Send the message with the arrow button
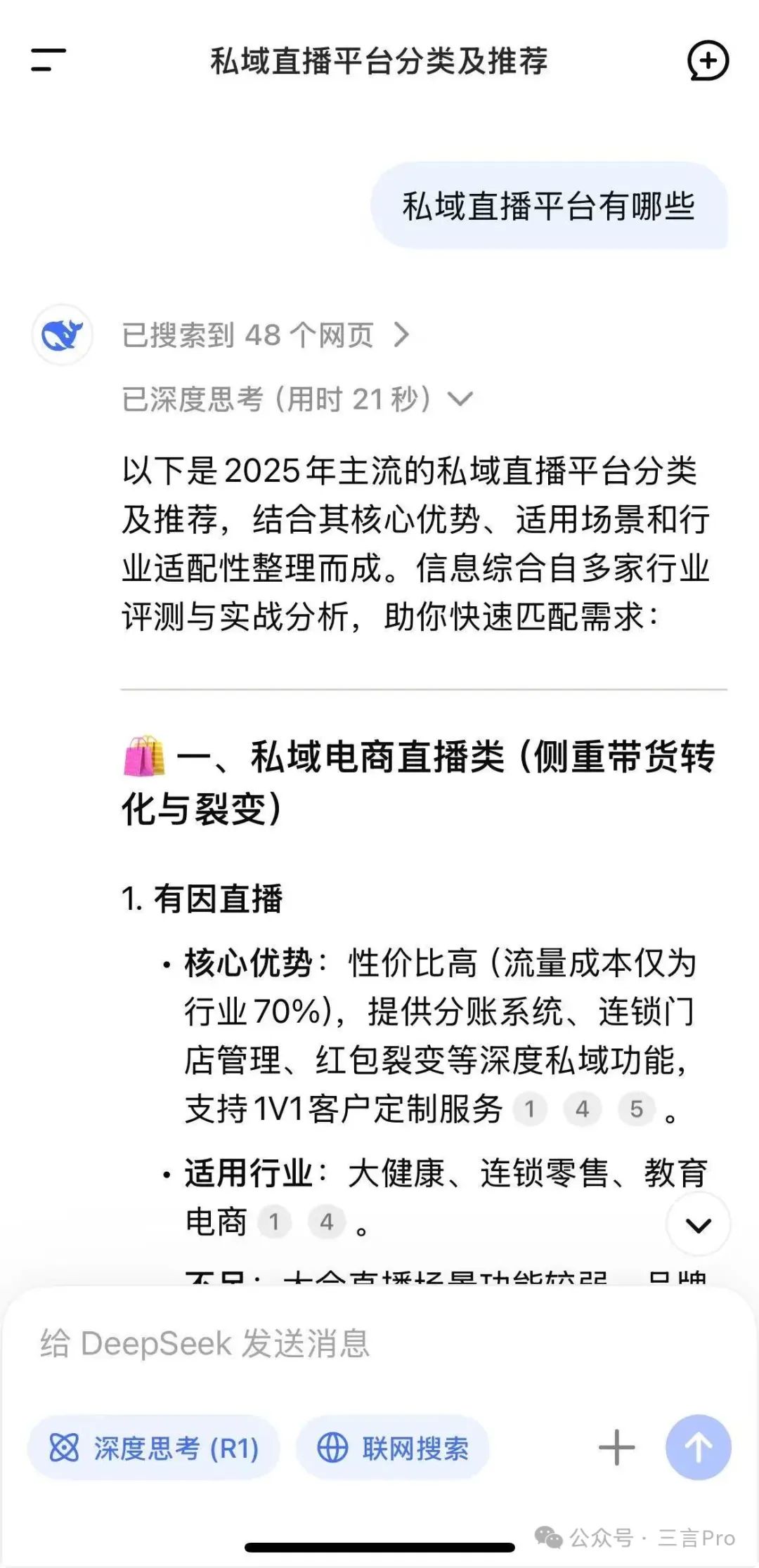 (x=698, y=1448)
